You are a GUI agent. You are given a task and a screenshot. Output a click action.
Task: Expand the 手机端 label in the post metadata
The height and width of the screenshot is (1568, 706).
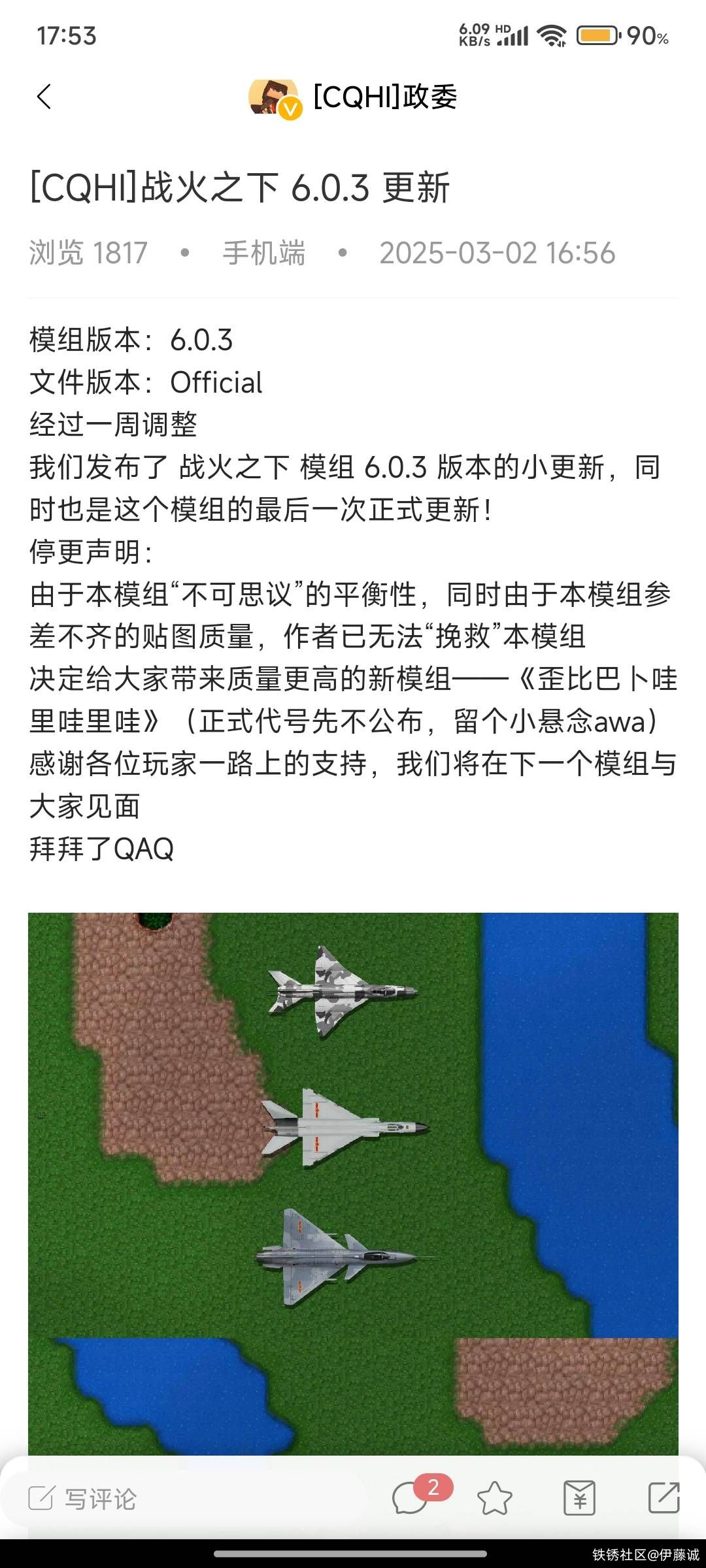pyautogui.click(x=264, y=253)
